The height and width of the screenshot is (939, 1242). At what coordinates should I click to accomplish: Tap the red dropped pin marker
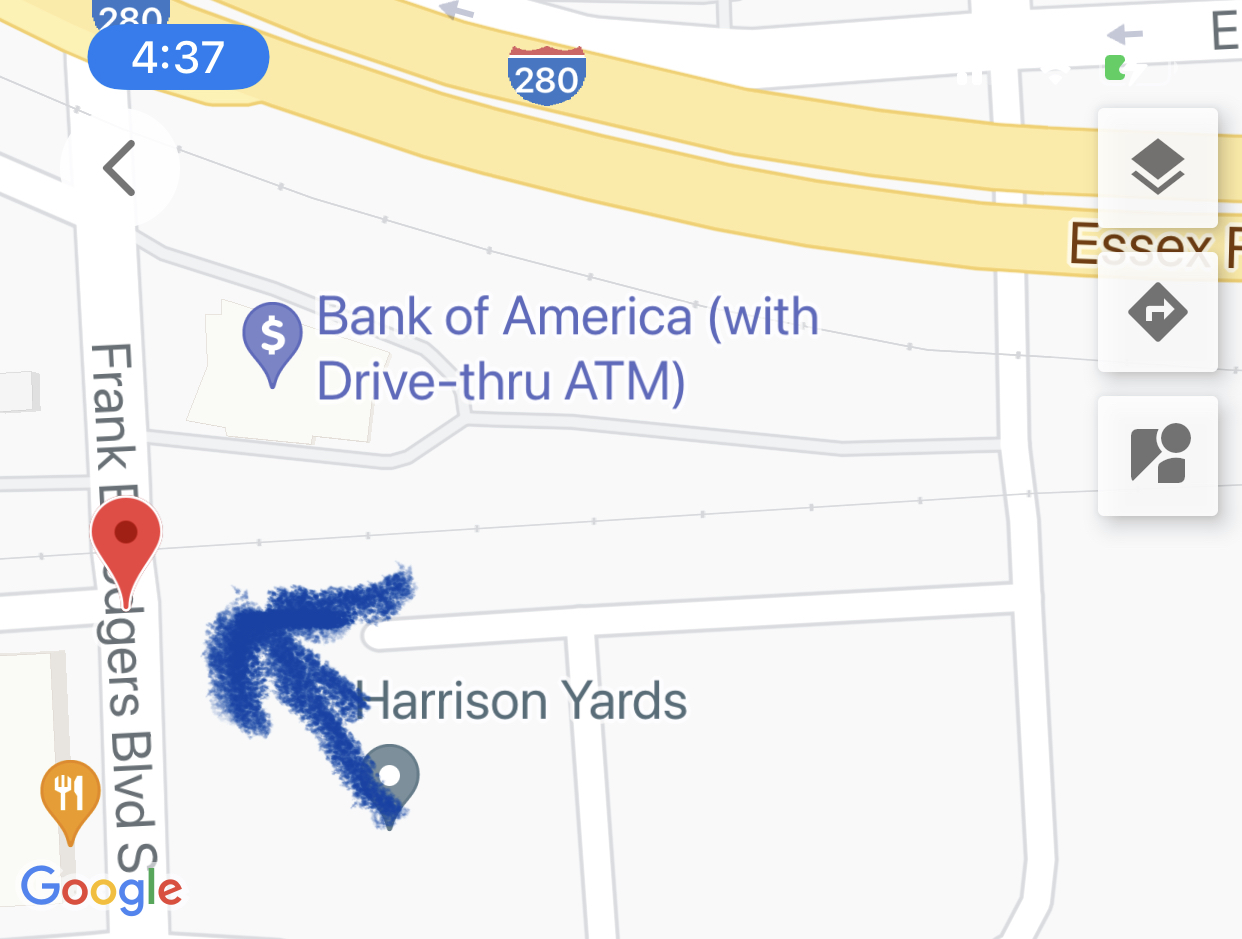[x=126, y=540]
